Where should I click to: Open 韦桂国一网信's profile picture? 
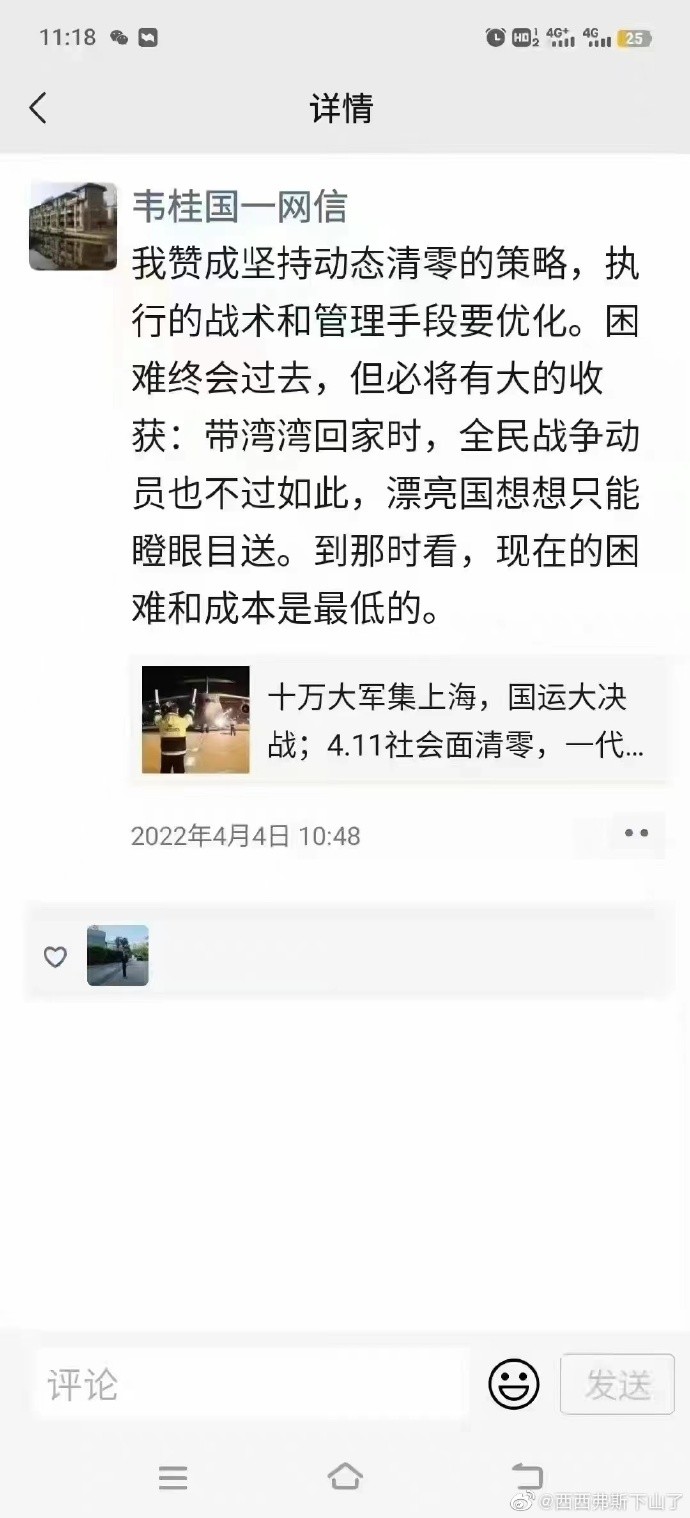coord(73,226)
